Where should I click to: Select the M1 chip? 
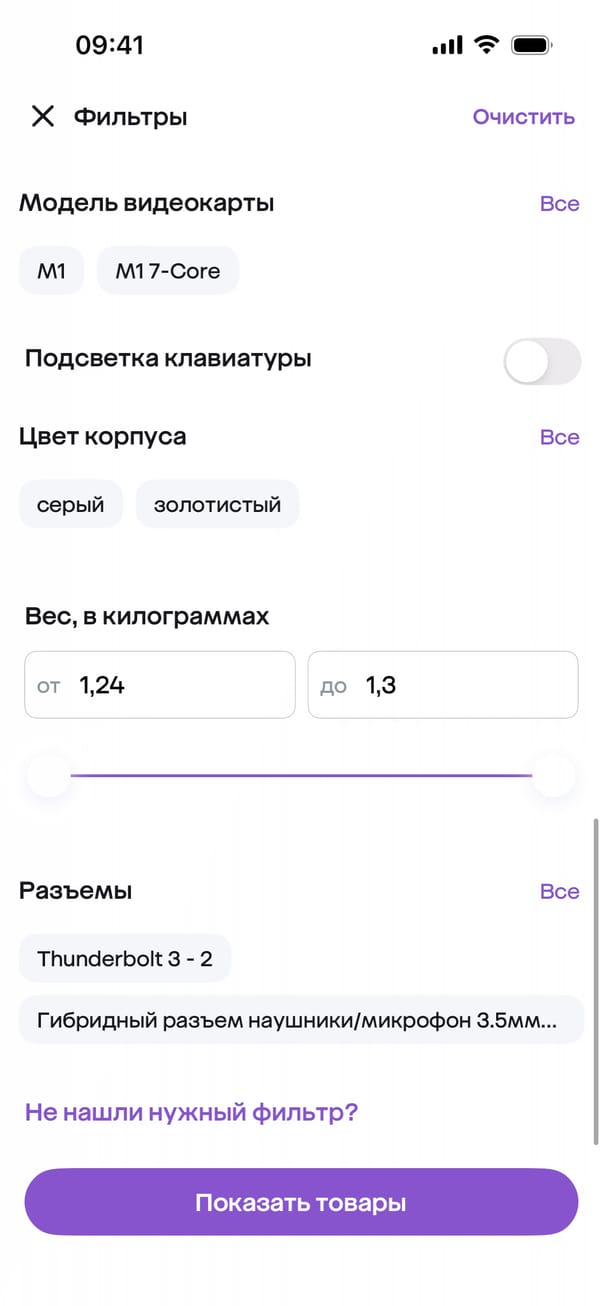(x=51, y=270)
